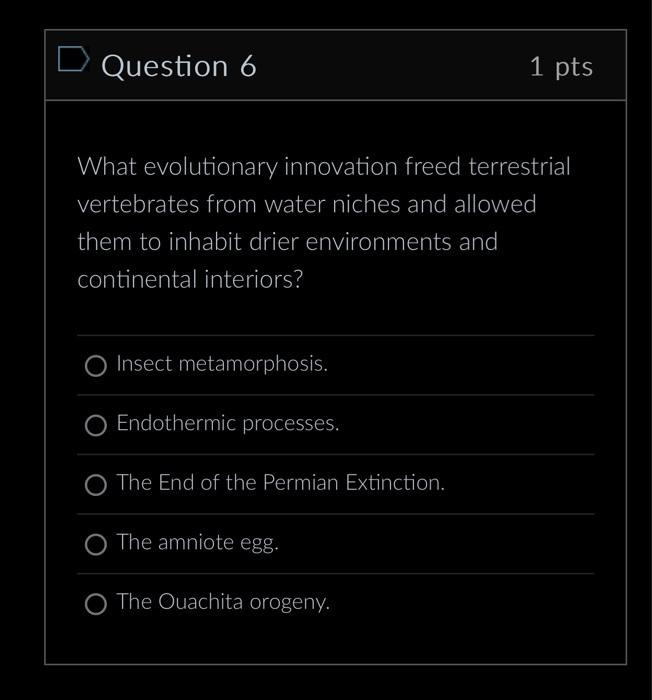
Task: Choose Endothermic processes option
Action: 96,426
